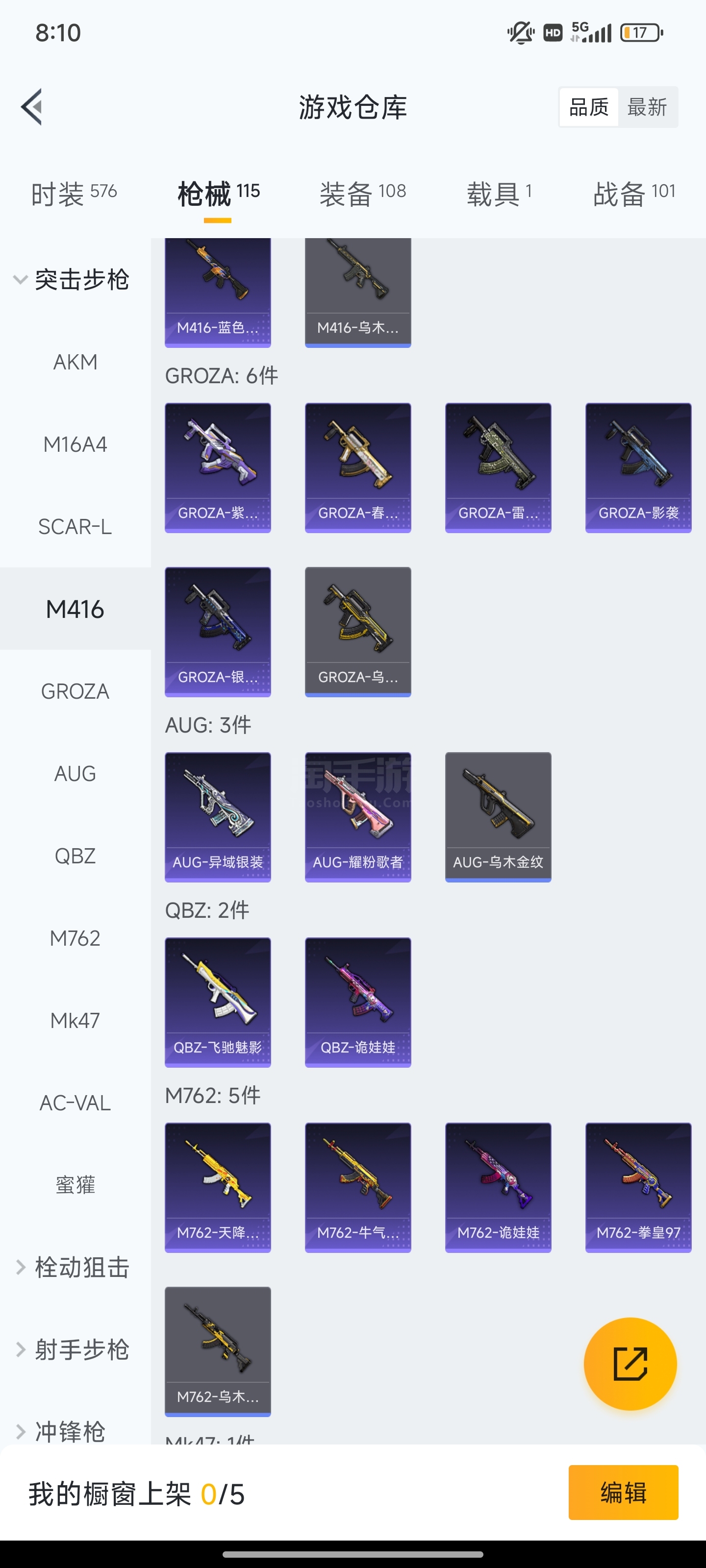706x1568 pixels.
Task: Tap the 编辑 button
Action: (623, 1492)
